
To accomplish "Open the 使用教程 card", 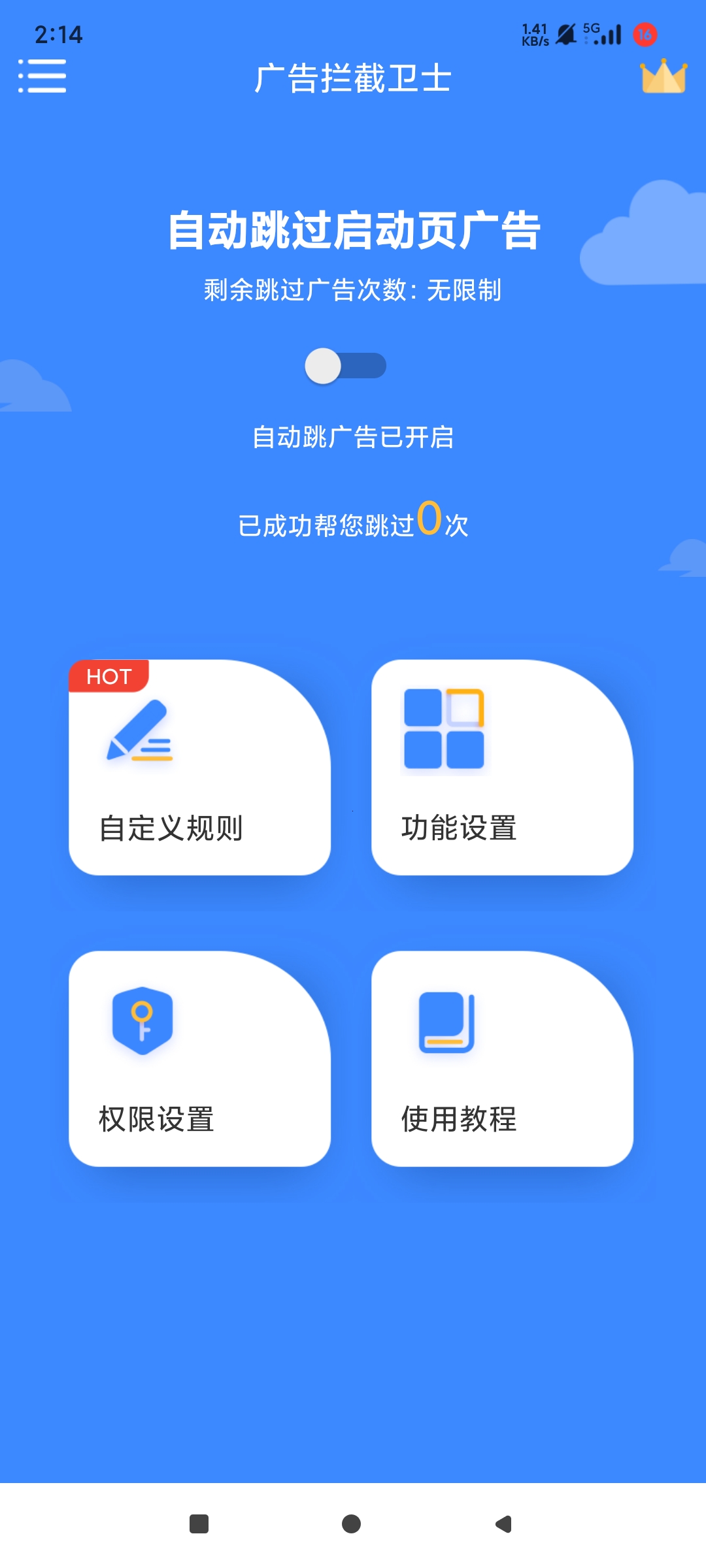I will point(502,1058).
